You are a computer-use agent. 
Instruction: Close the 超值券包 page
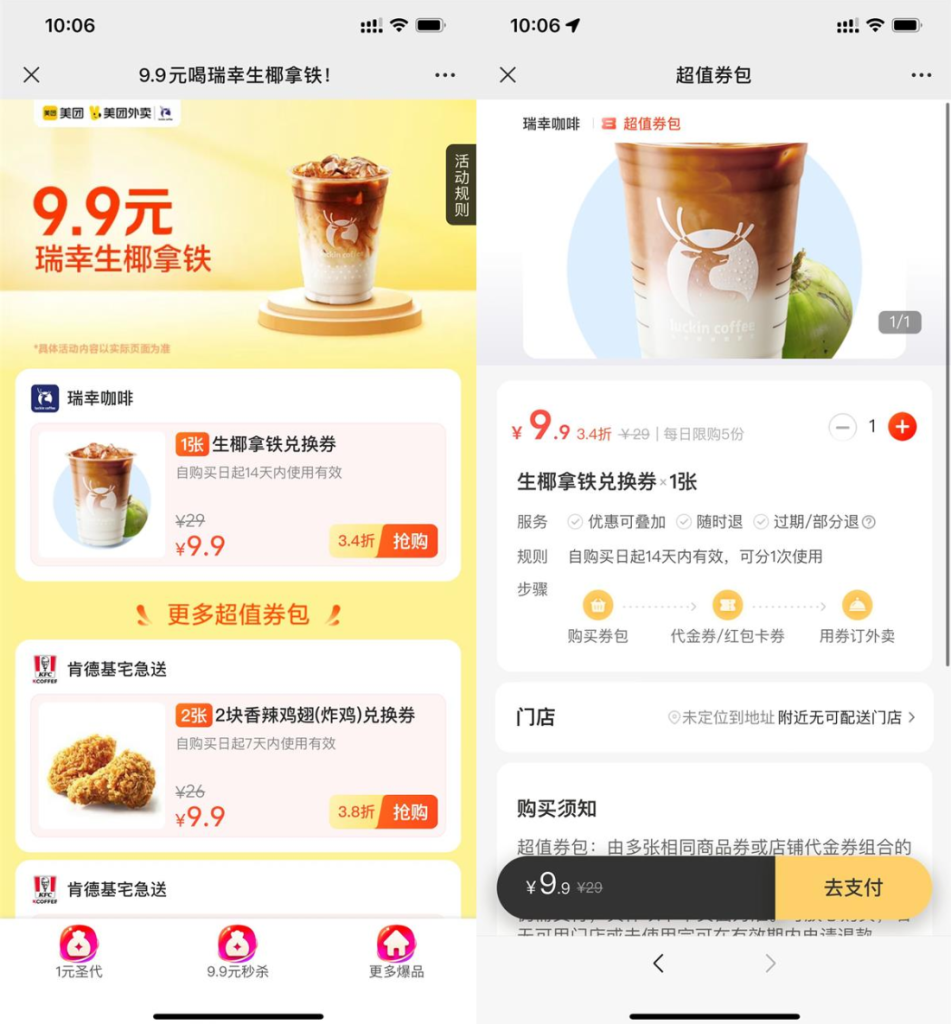[507, 75]
